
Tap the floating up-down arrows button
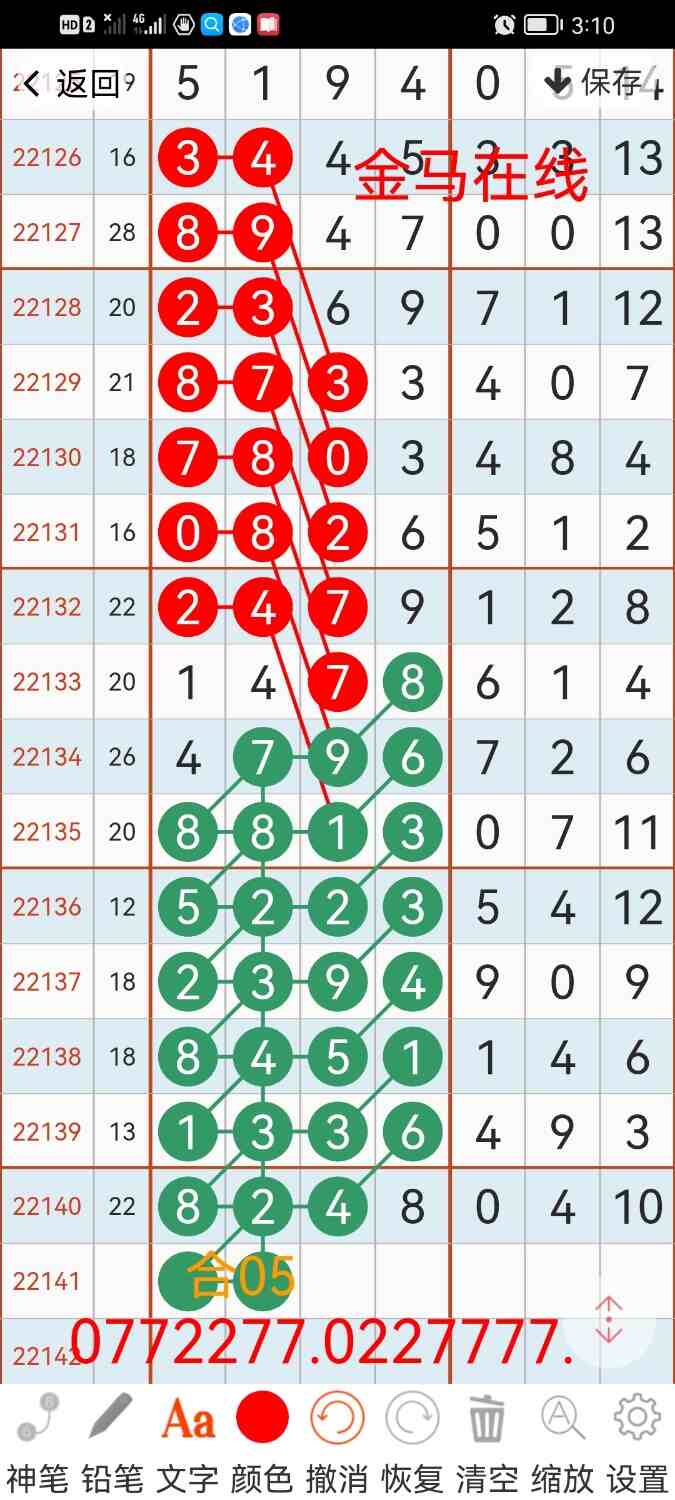coord(609,1320)
